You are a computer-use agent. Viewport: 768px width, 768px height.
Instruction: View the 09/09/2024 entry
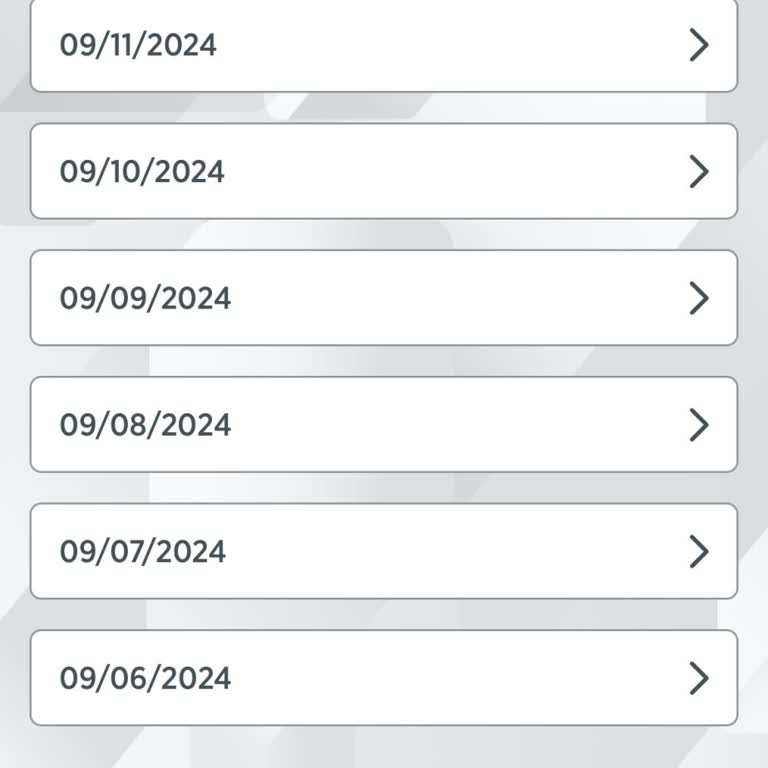(x=384, y=298)
